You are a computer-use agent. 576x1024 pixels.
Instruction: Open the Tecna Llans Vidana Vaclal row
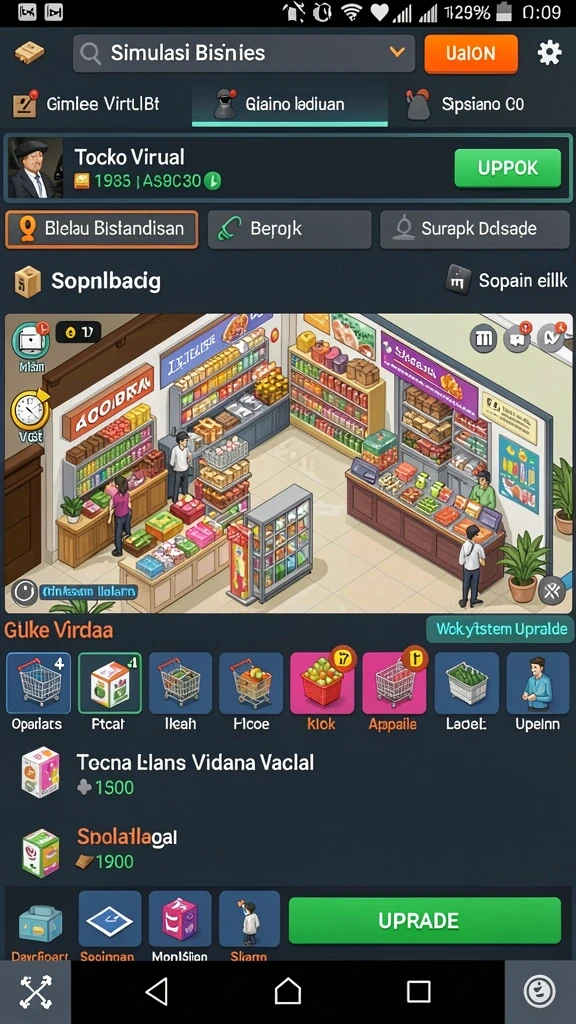click(x=288, y=773)
